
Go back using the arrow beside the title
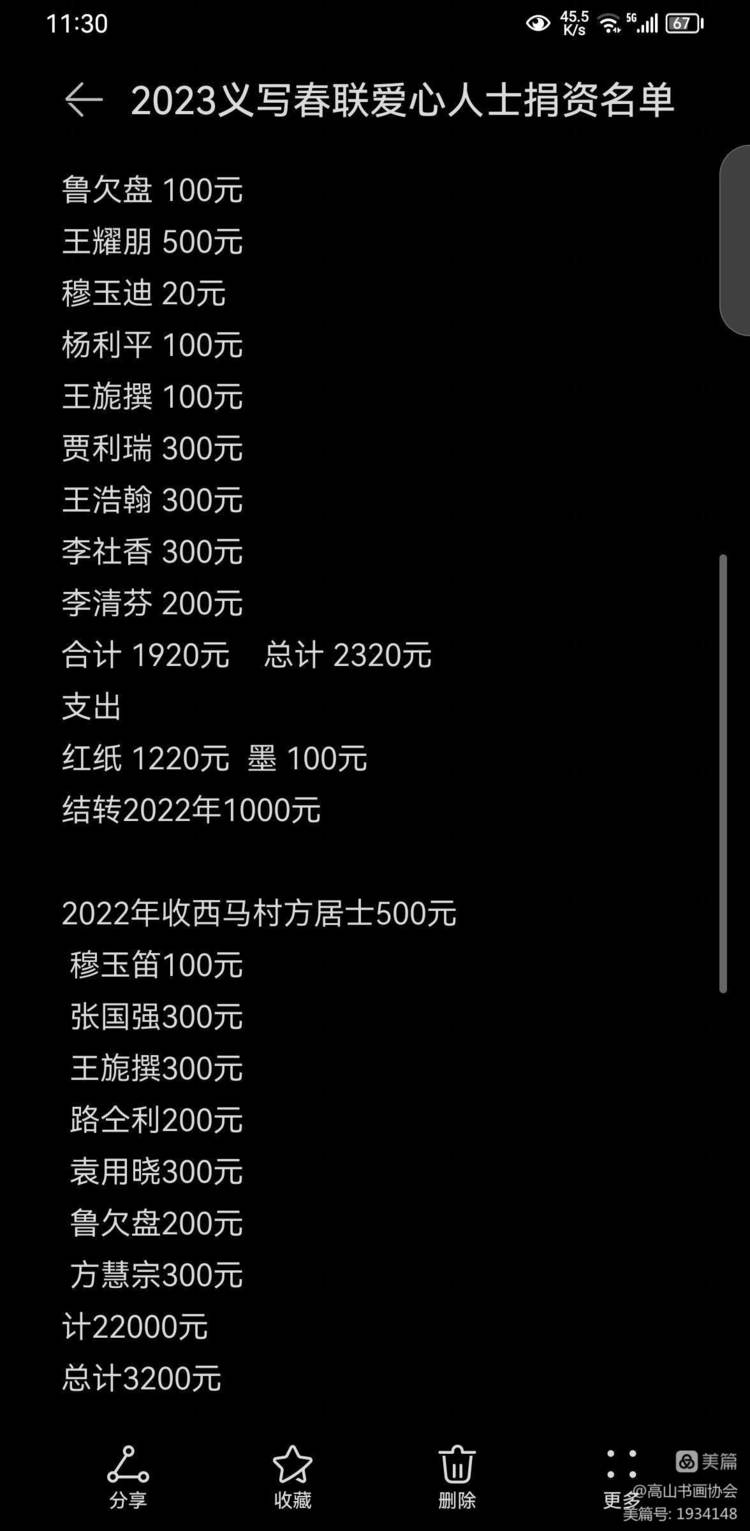point(83,100)
